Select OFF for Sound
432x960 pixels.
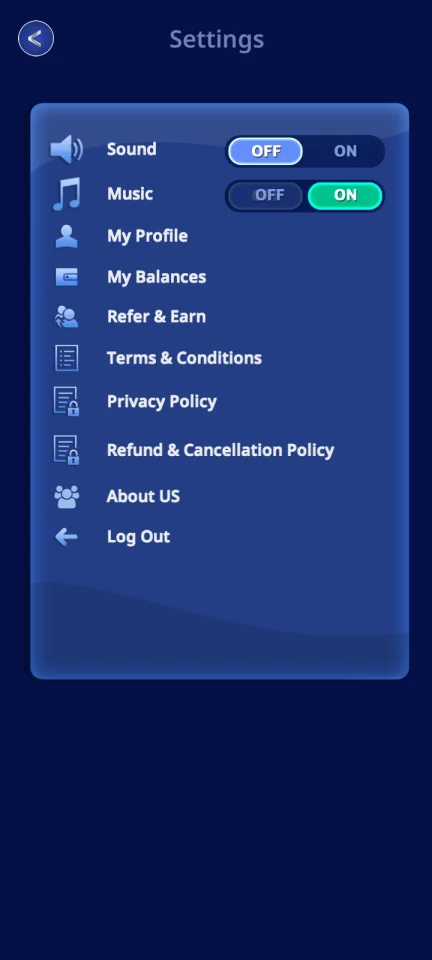point(266,151)
